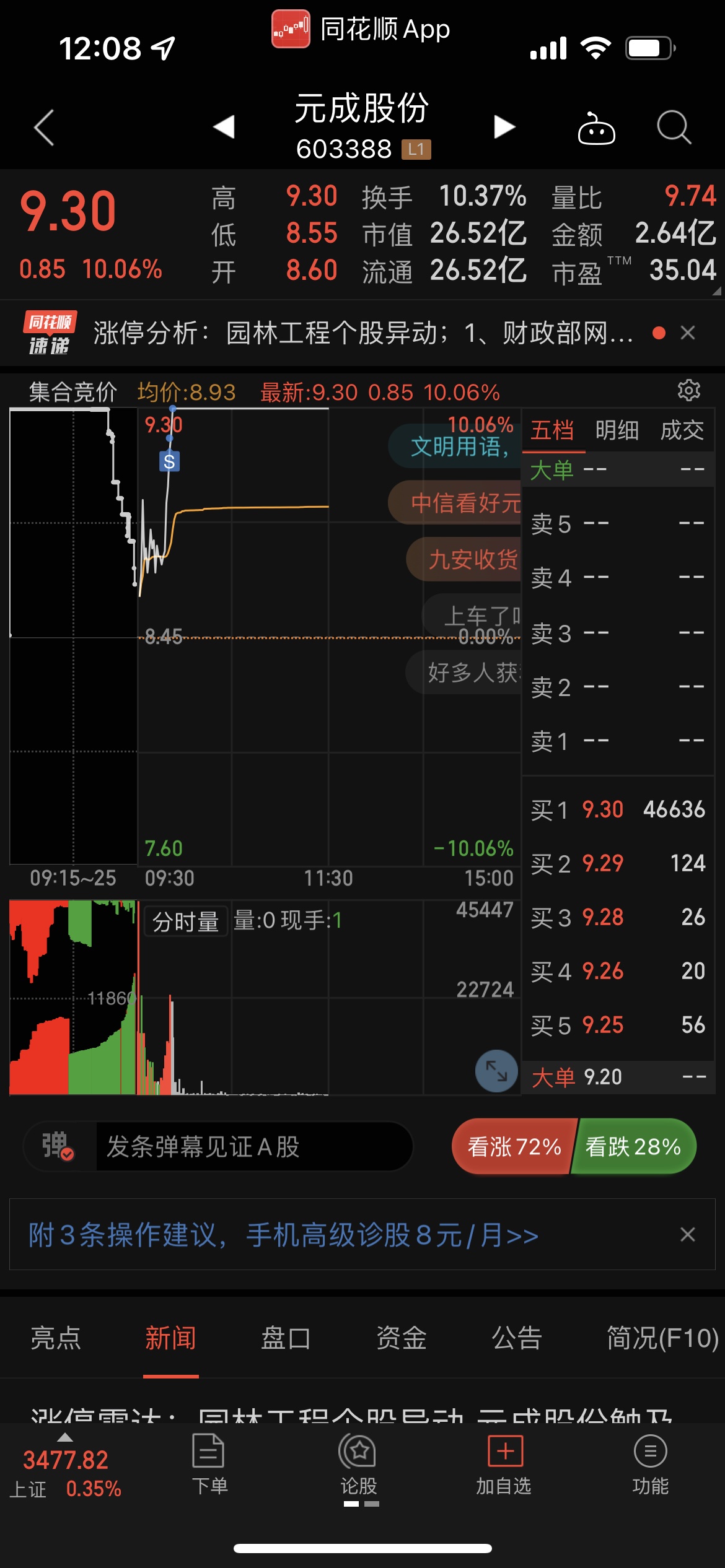The image size is (725, 1568).
Task: Expand the chart to fullscreen
Action: point(496,1071)
